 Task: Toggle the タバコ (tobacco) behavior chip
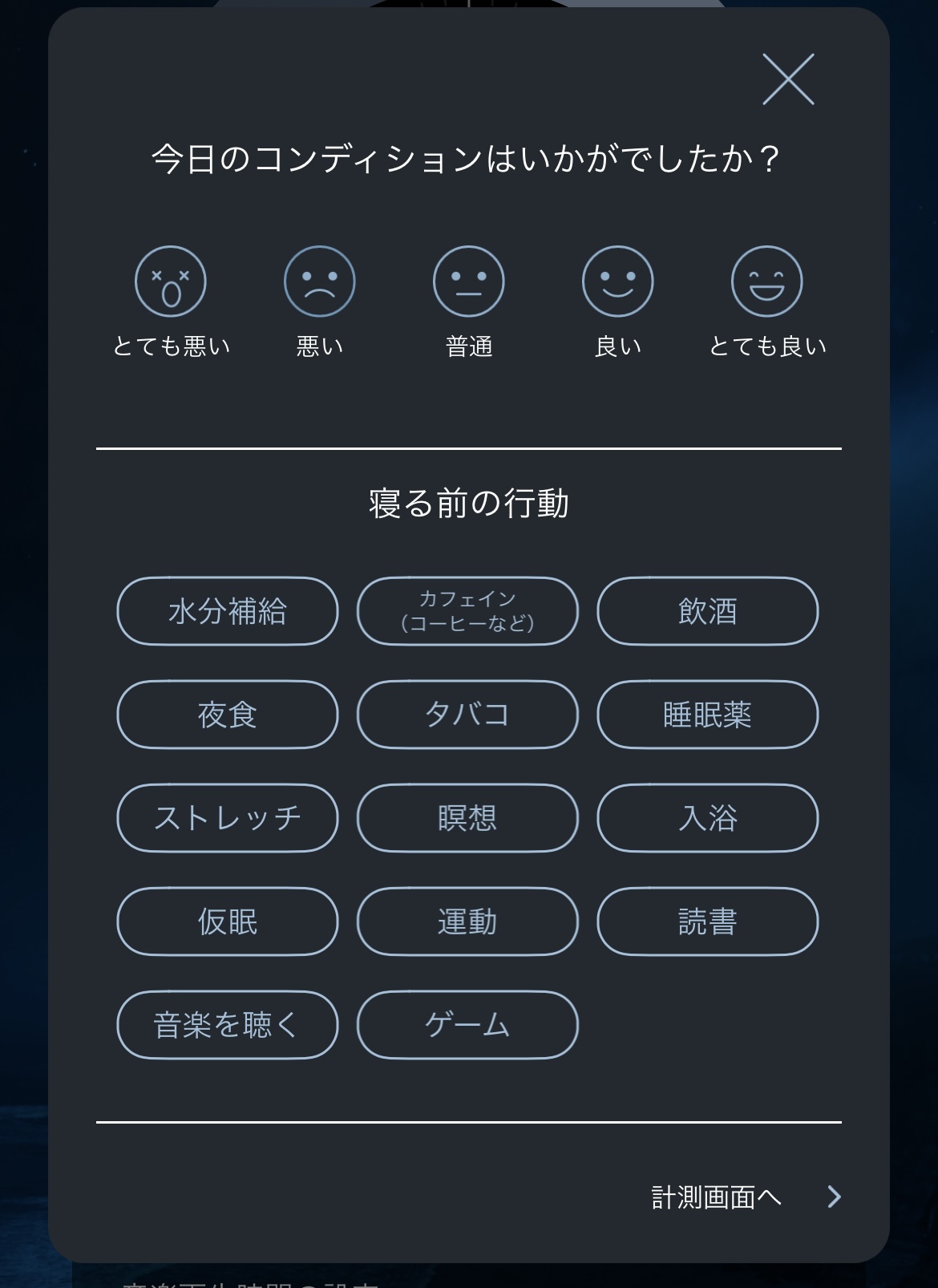tap(467, 715)
